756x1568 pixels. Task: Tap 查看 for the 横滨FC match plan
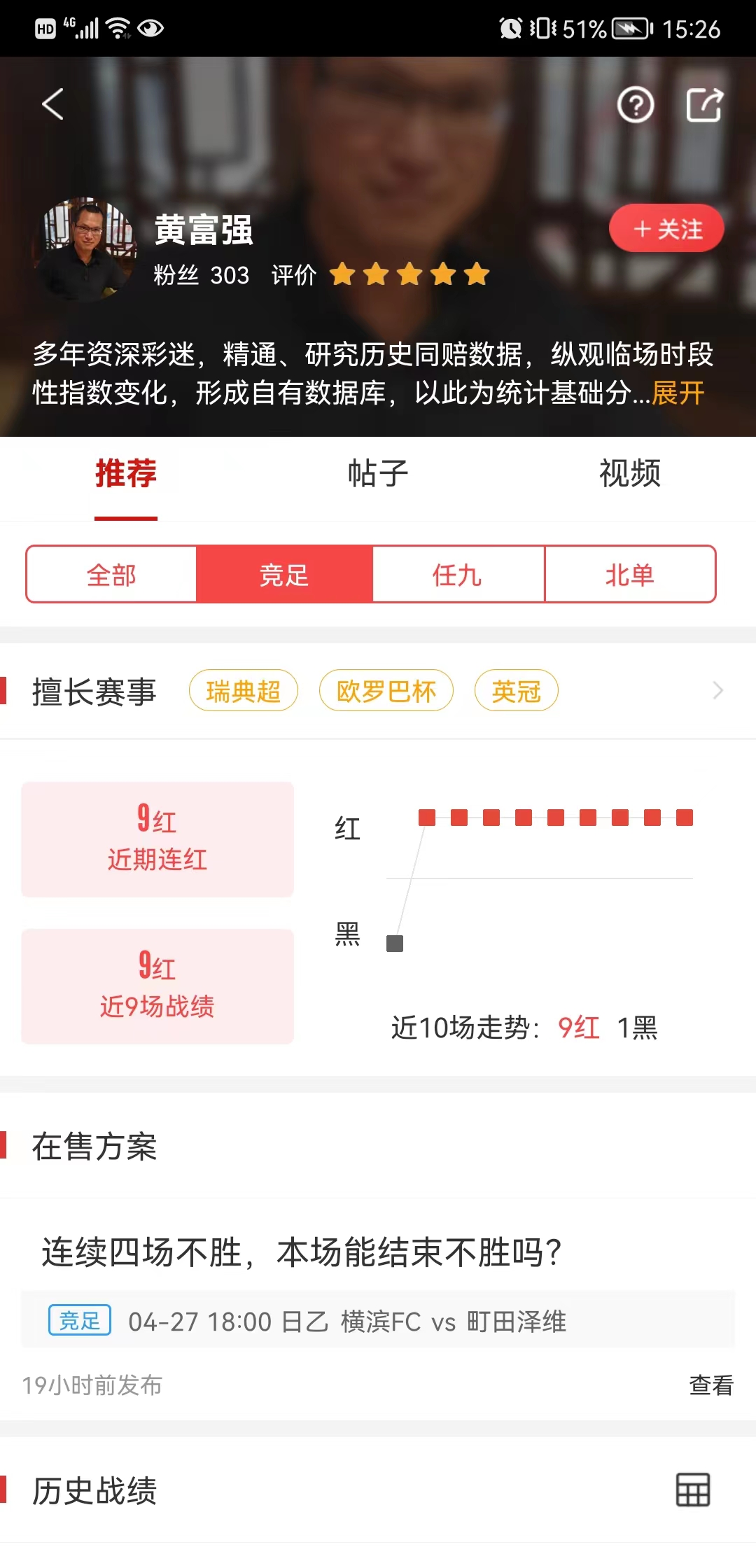tap(710, 1385)
